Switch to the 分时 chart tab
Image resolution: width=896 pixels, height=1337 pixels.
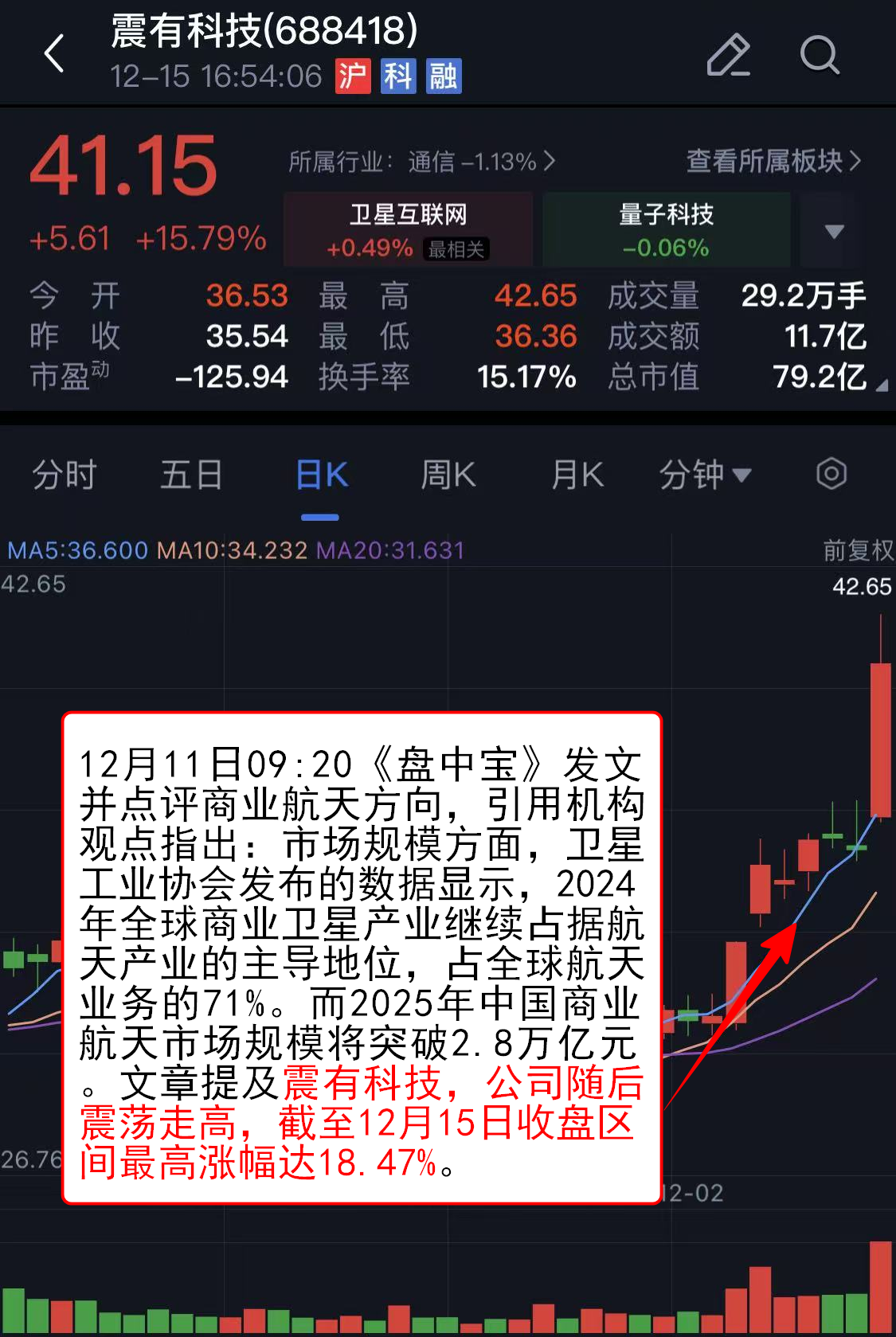pos(64,475)
